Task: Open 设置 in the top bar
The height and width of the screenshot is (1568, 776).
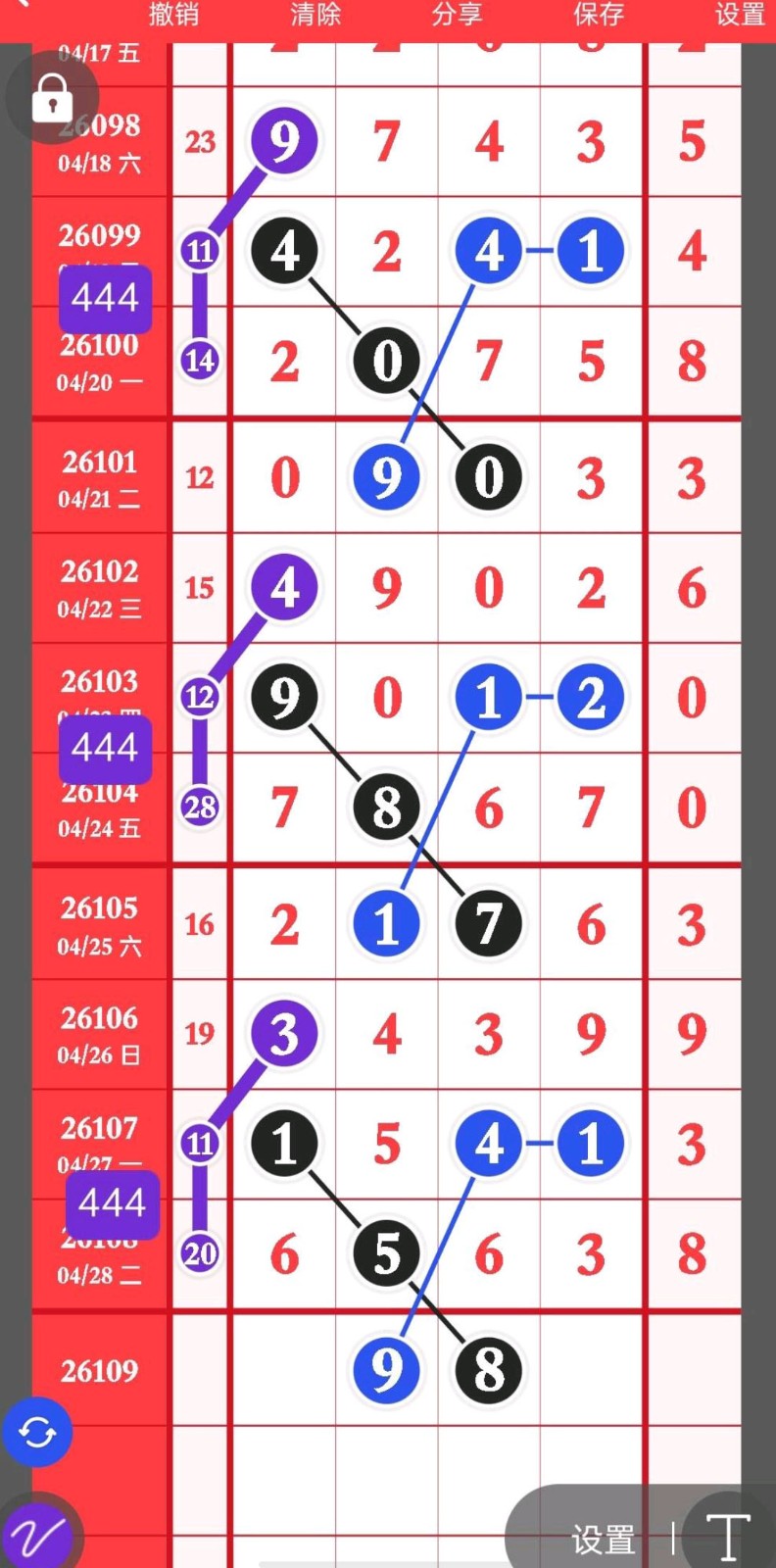Action: [739, 15]
